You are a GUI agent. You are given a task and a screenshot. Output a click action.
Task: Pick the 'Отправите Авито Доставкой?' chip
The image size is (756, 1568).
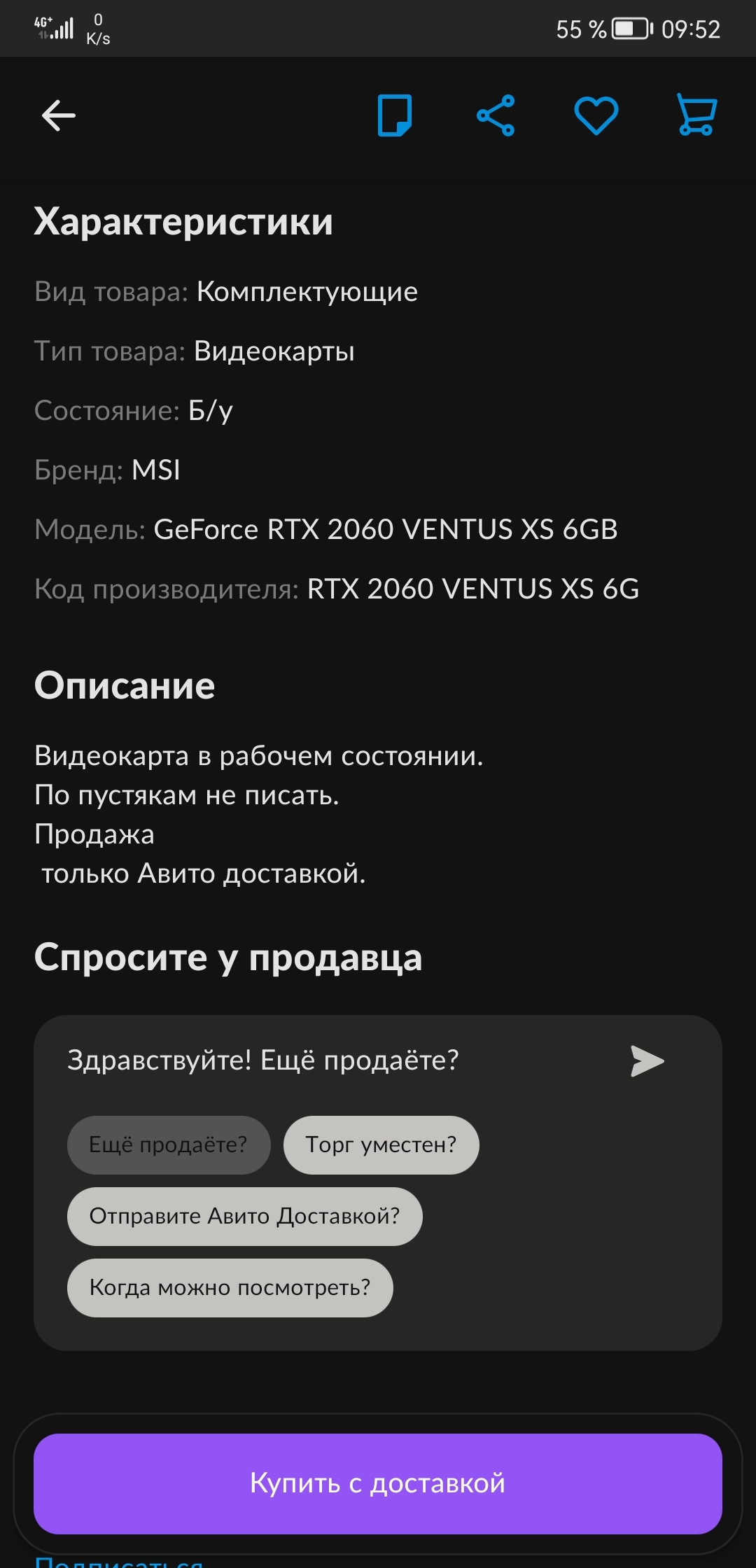point(244,1217)
